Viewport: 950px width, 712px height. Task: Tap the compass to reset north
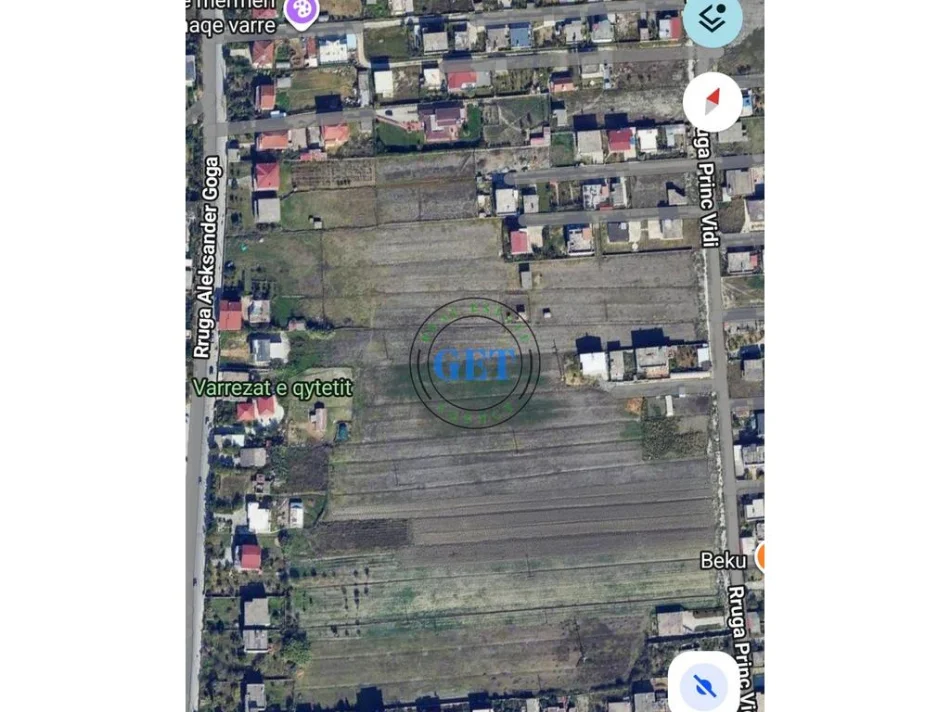(712, 101)
